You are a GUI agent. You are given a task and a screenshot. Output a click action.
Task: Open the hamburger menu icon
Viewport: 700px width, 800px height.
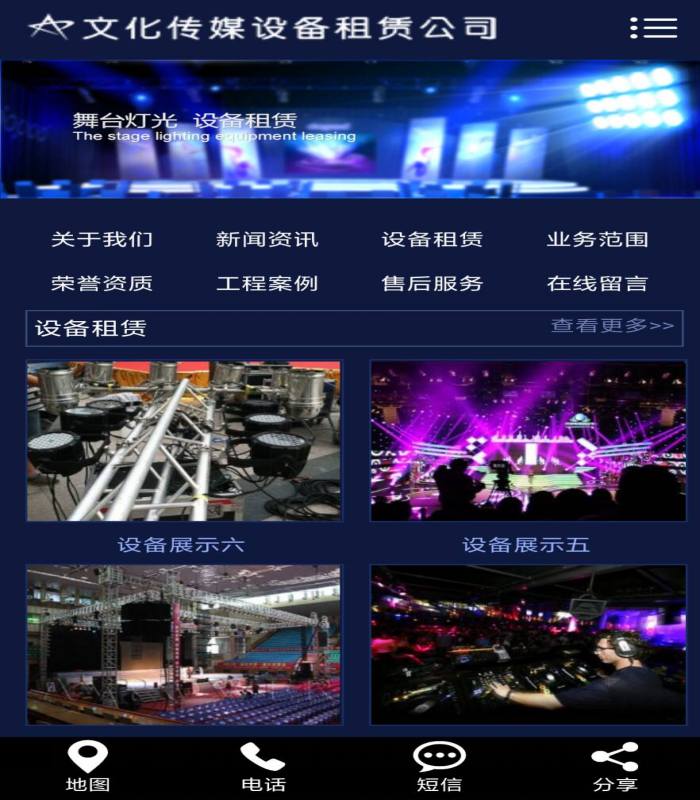click(654, 28)
